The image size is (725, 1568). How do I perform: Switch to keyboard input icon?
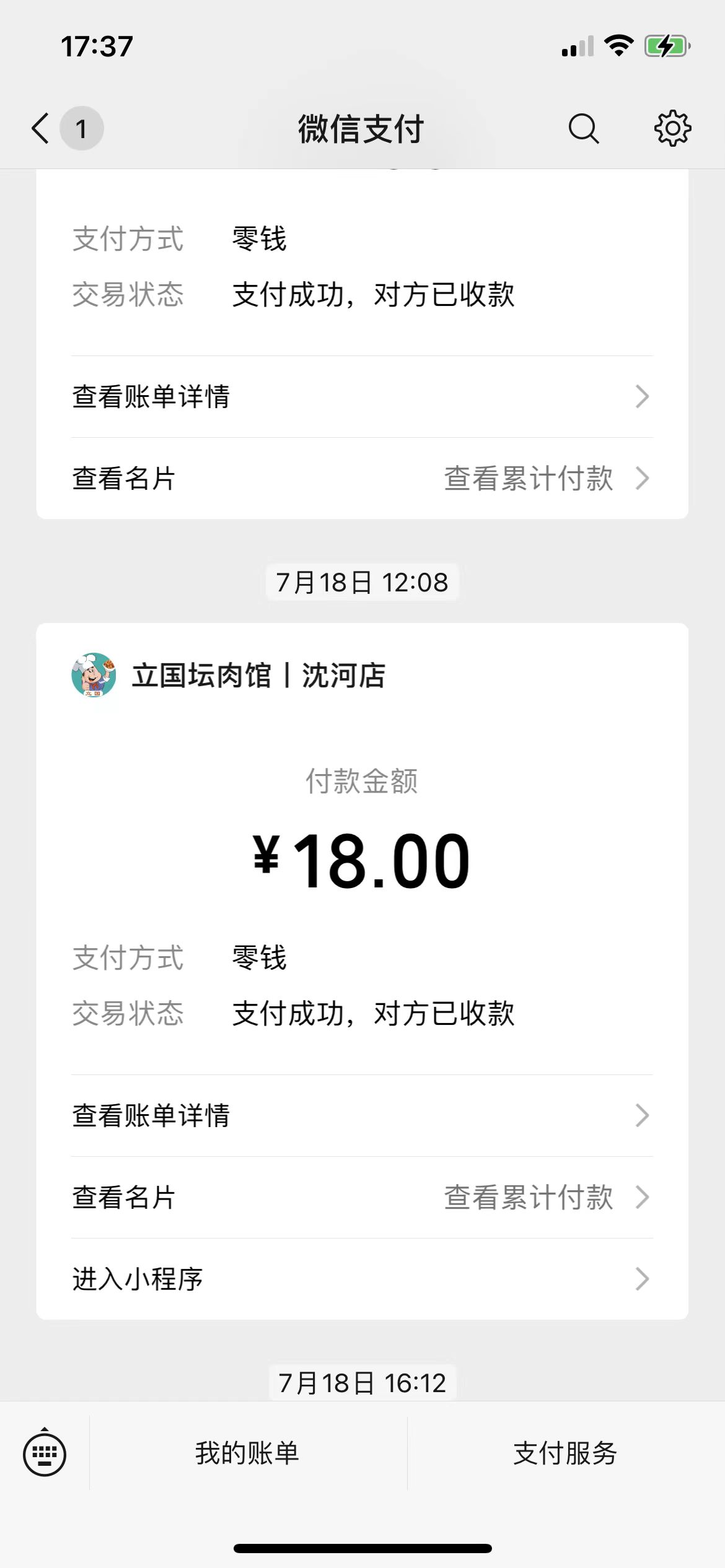45,1453
